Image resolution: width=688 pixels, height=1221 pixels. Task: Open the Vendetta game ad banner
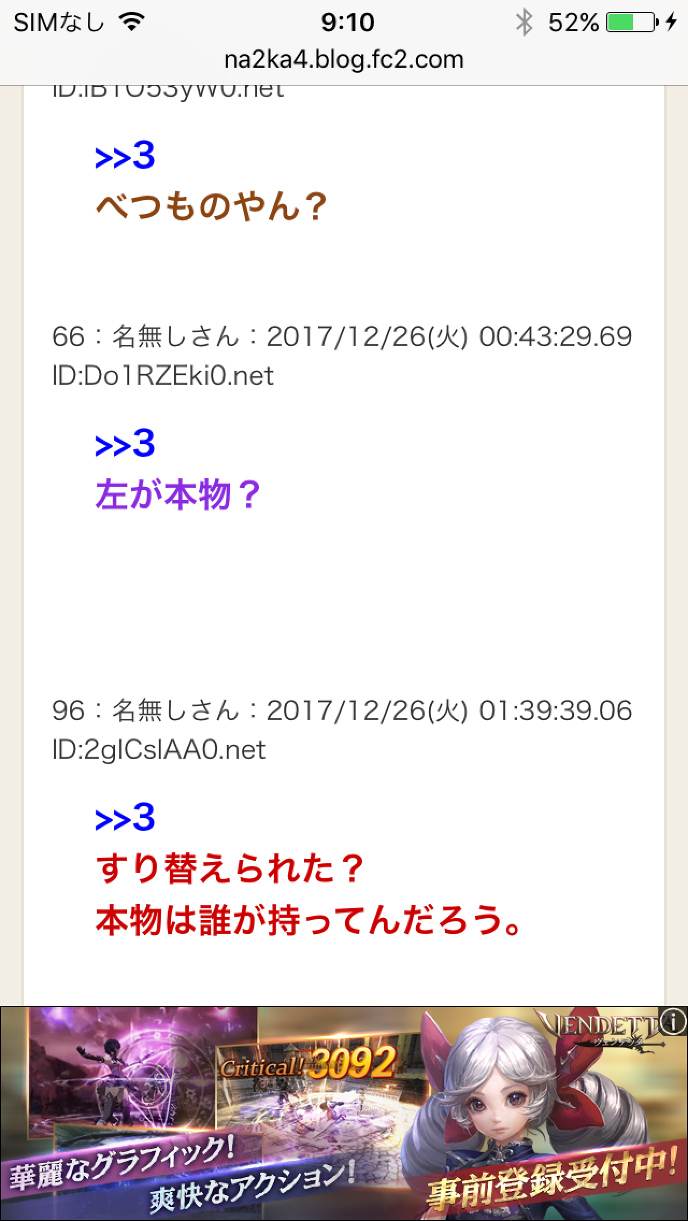coord(344,1113)
